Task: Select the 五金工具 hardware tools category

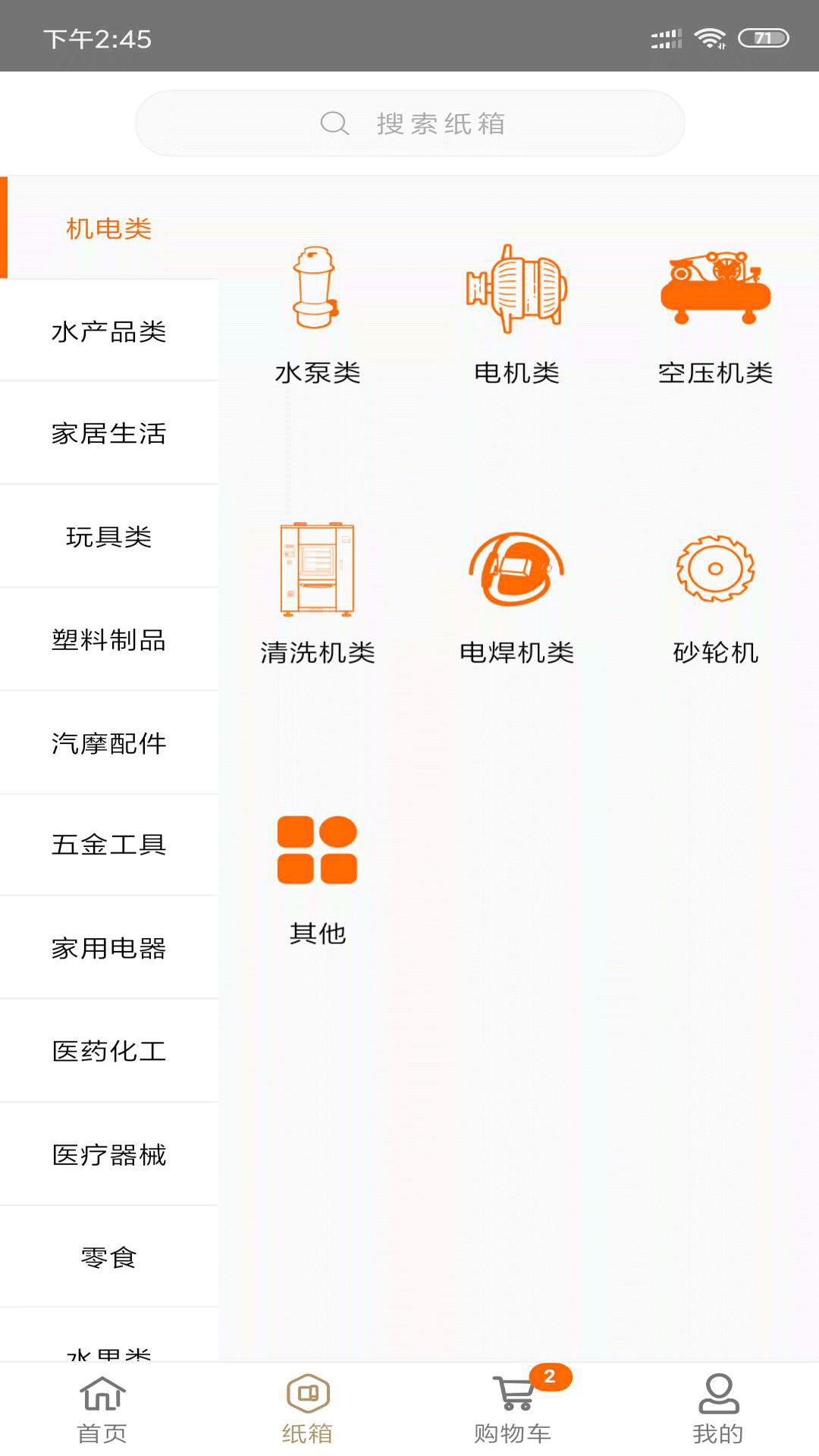Action: point(110,846)
